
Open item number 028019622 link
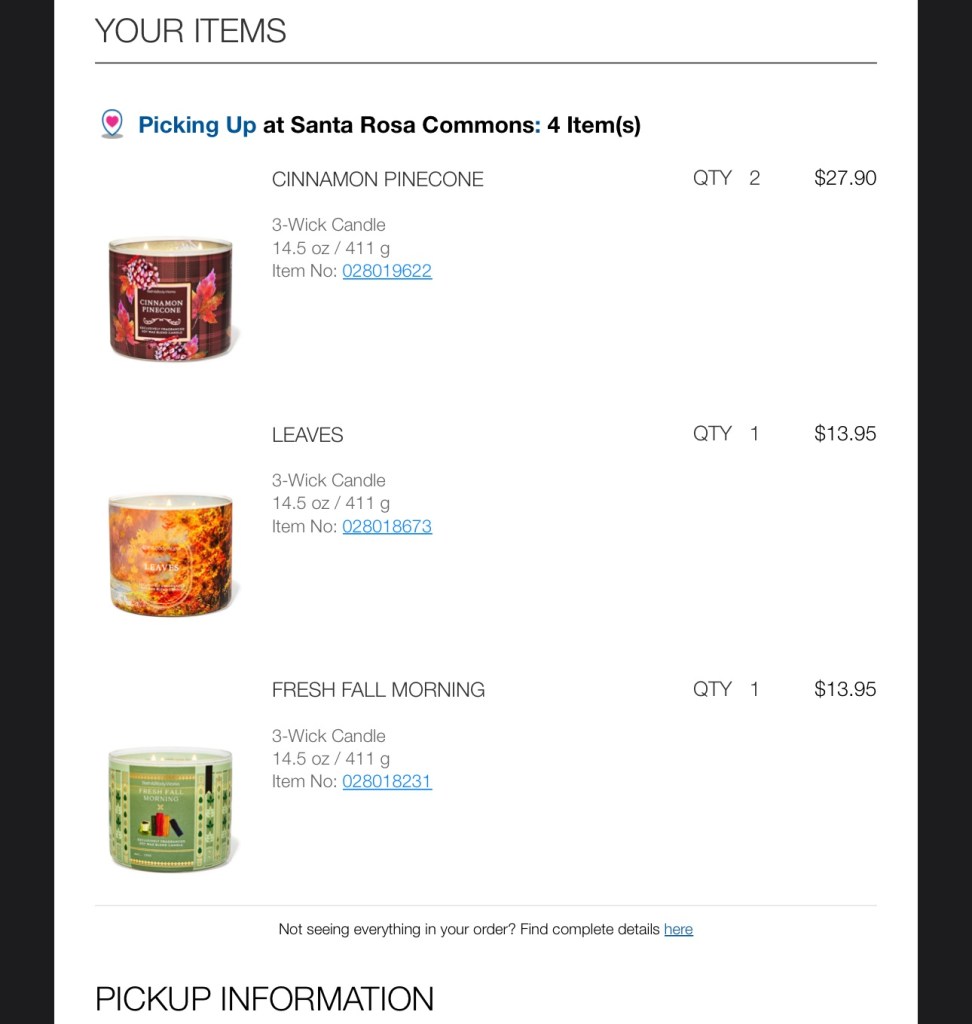point(387,271)
